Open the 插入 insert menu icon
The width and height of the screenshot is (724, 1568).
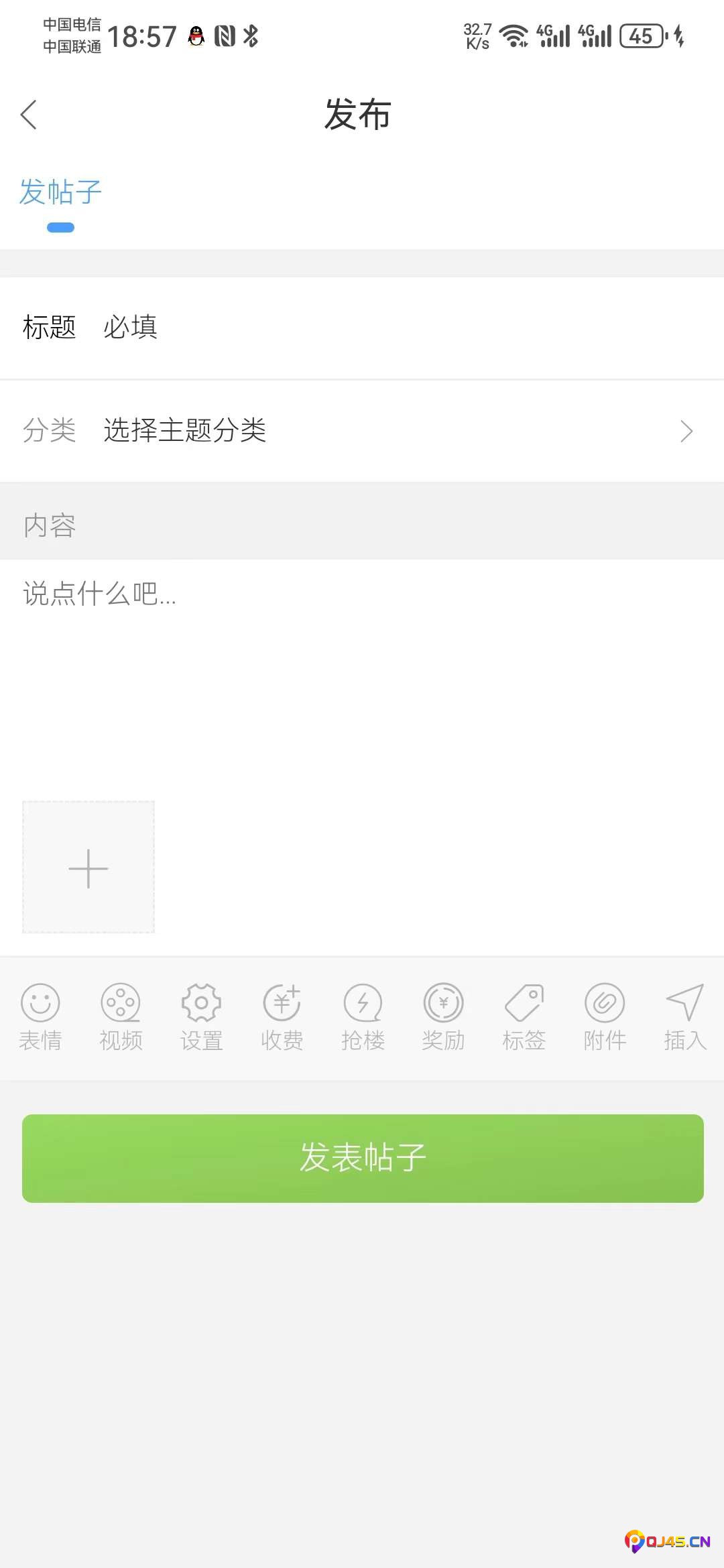coord(684,1015)
